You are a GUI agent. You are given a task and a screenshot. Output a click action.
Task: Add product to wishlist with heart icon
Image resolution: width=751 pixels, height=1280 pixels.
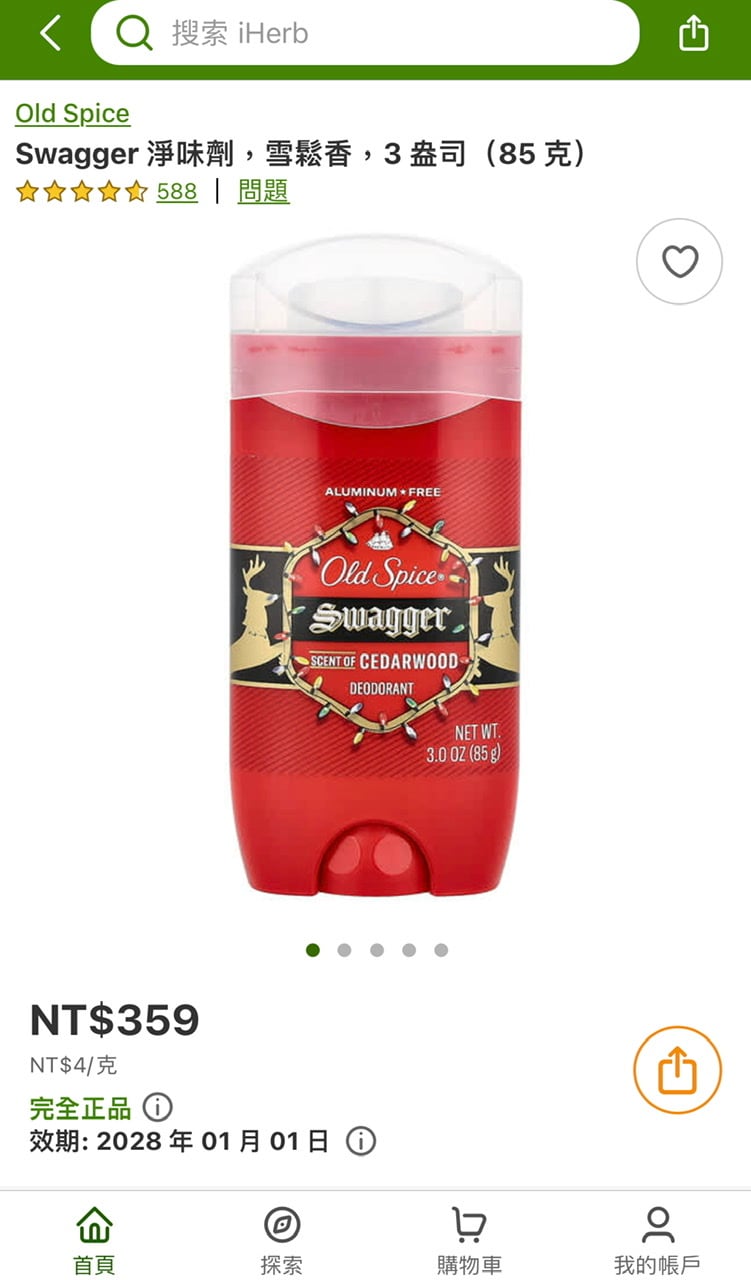click(679, 262)
